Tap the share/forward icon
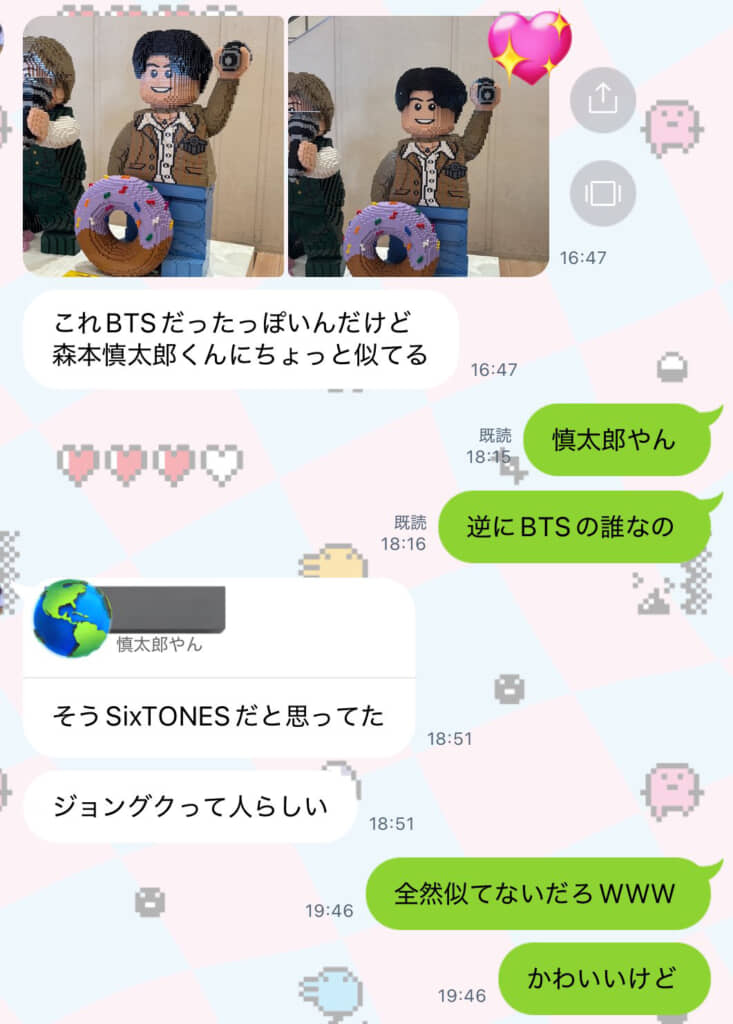Image resolution: width=733 pixels, height=1024 pixels. pyautogui.click(x=603, y=99)
